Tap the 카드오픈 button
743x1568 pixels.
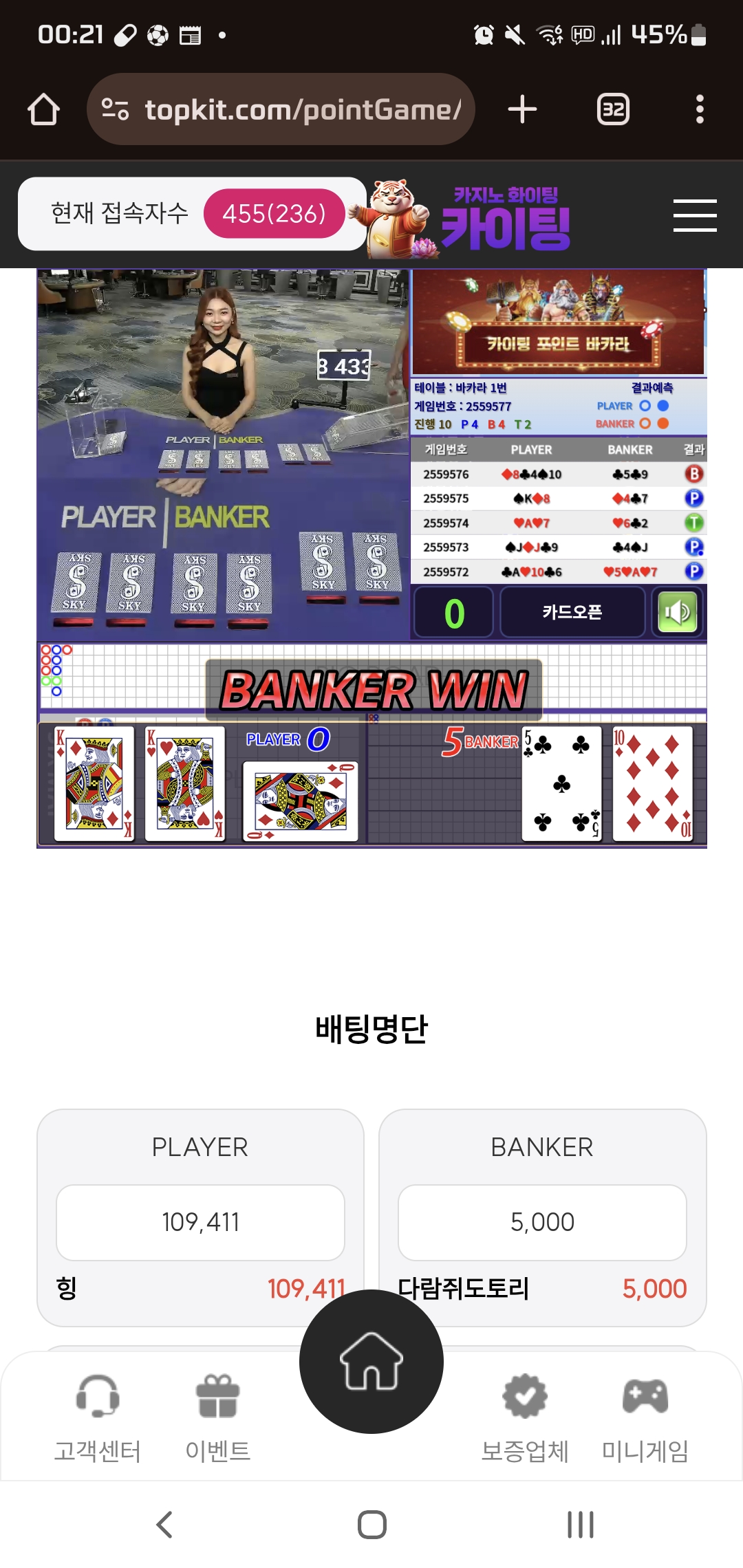(x=572, y=612)
